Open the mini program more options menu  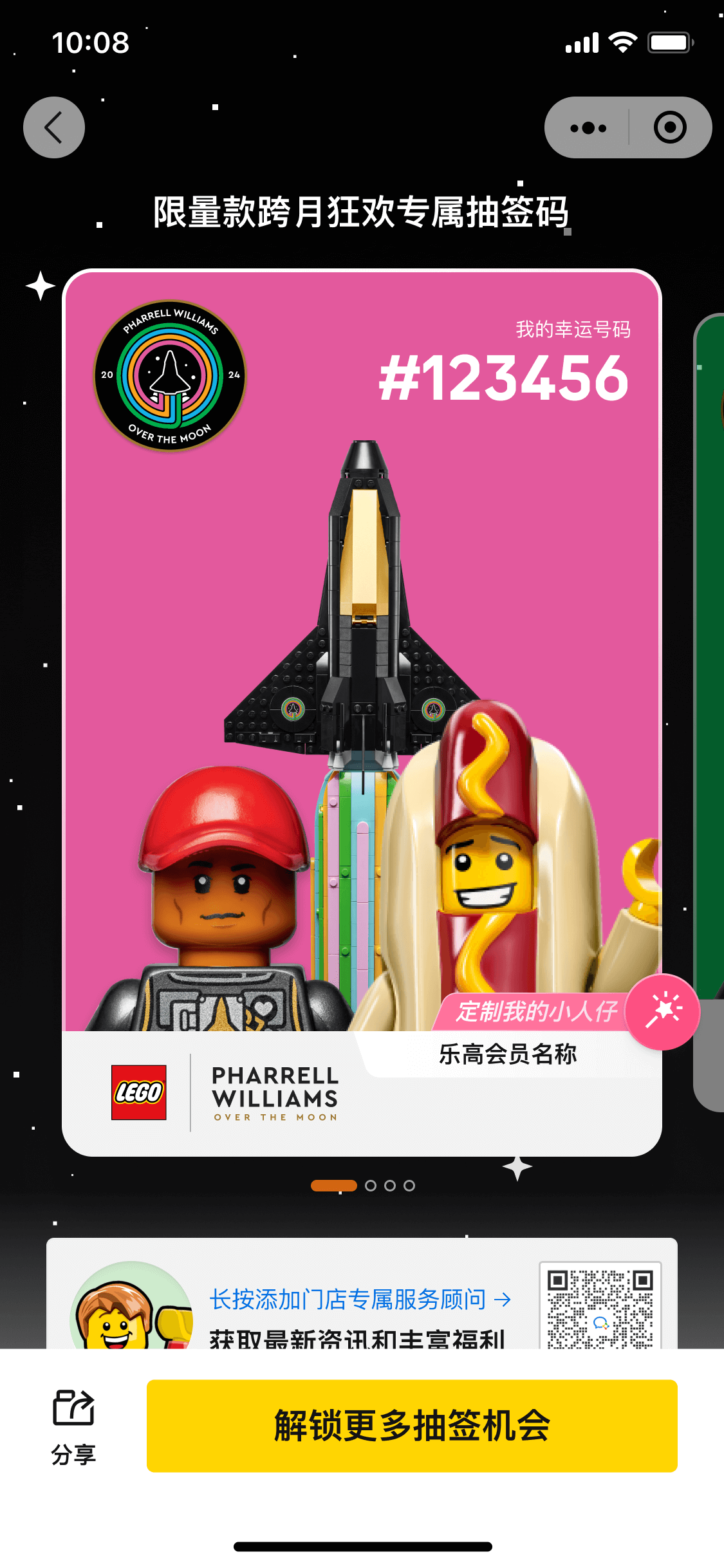pyautogui.click(x=588, y=127)
